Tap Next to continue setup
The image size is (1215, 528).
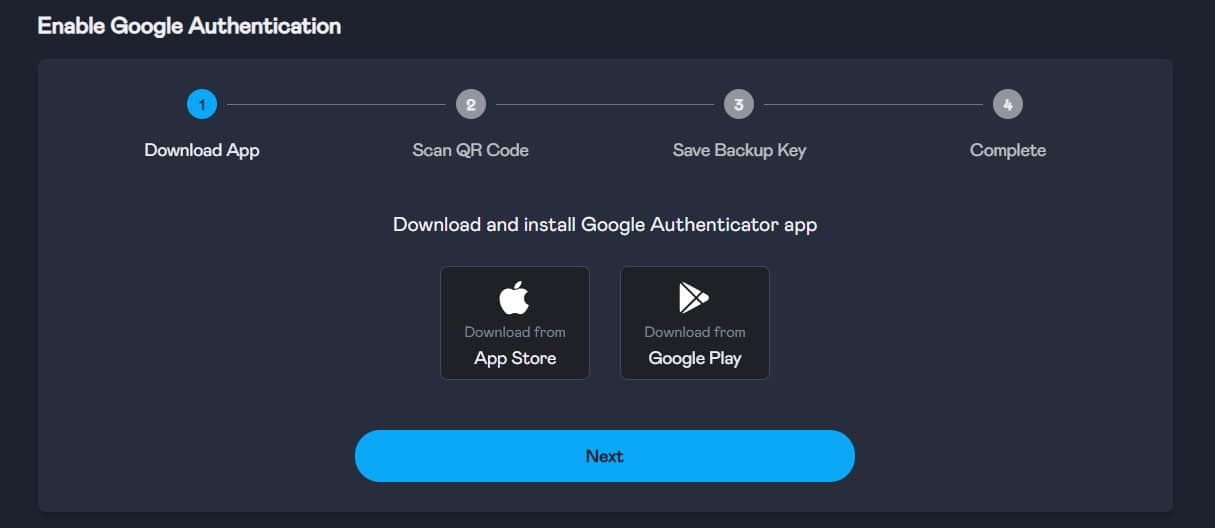point(604,456)
